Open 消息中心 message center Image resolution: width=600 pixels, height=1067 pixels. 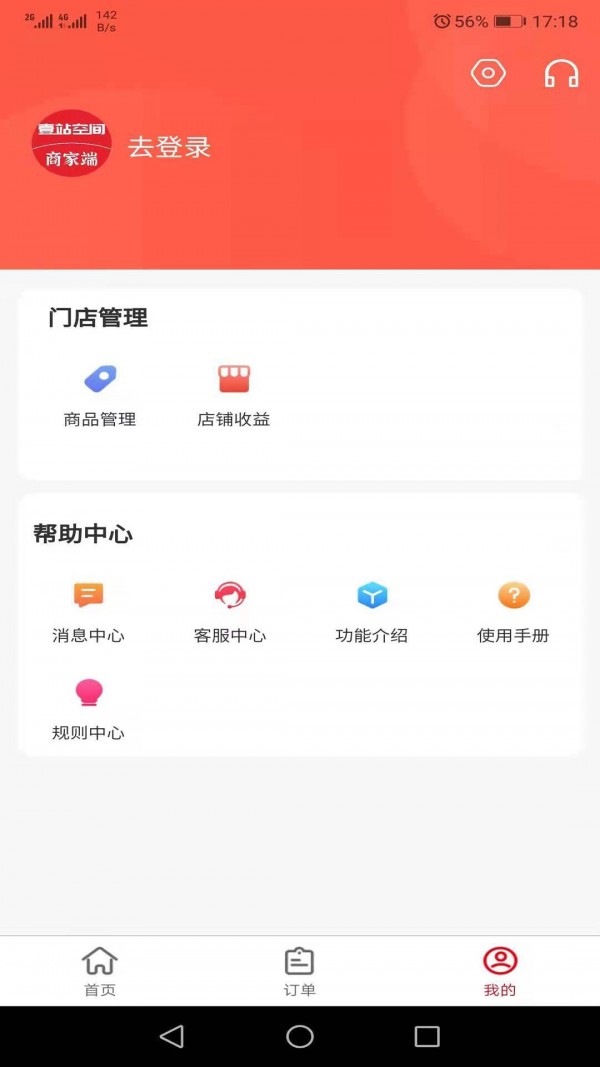(x=88, y=612)
